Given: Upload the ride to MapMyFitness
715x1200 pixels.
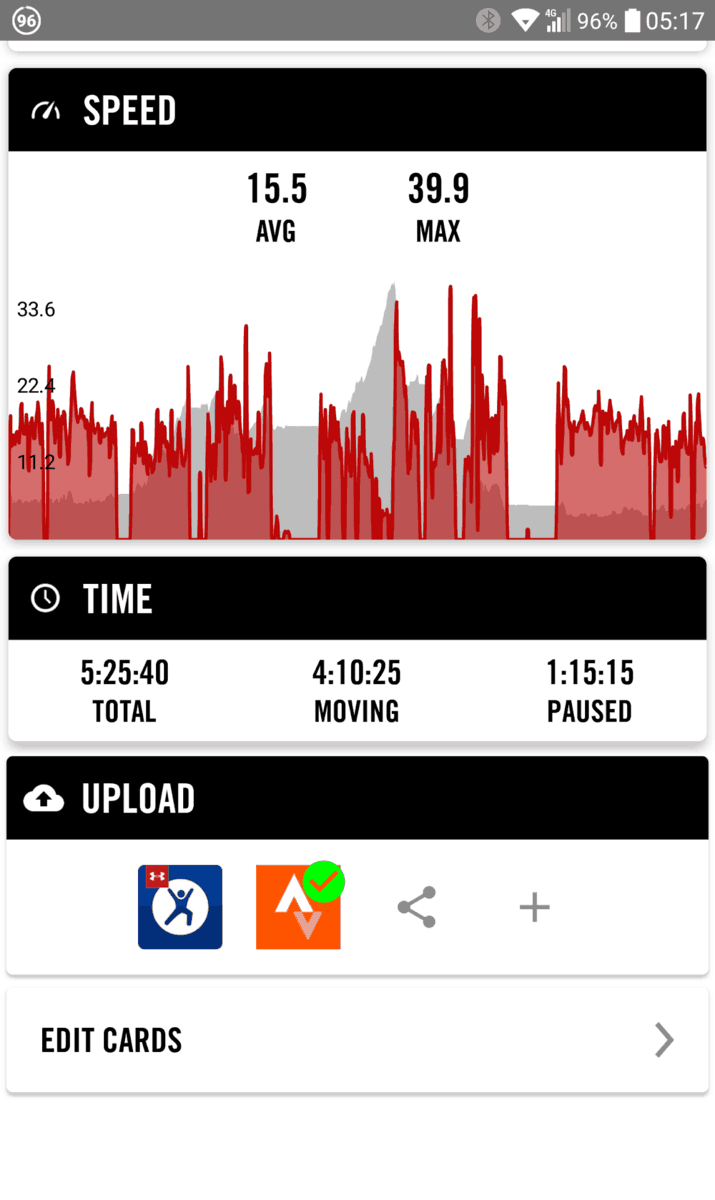Looking at the screenshot, I should click(180, 907).
